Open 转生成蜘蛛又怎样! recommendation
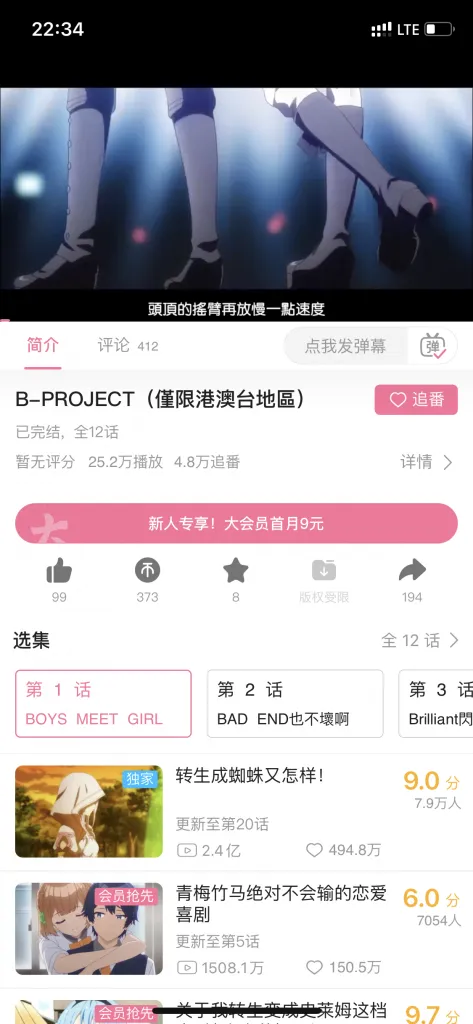The image size is (473, 1024). [x=236, y=812]
